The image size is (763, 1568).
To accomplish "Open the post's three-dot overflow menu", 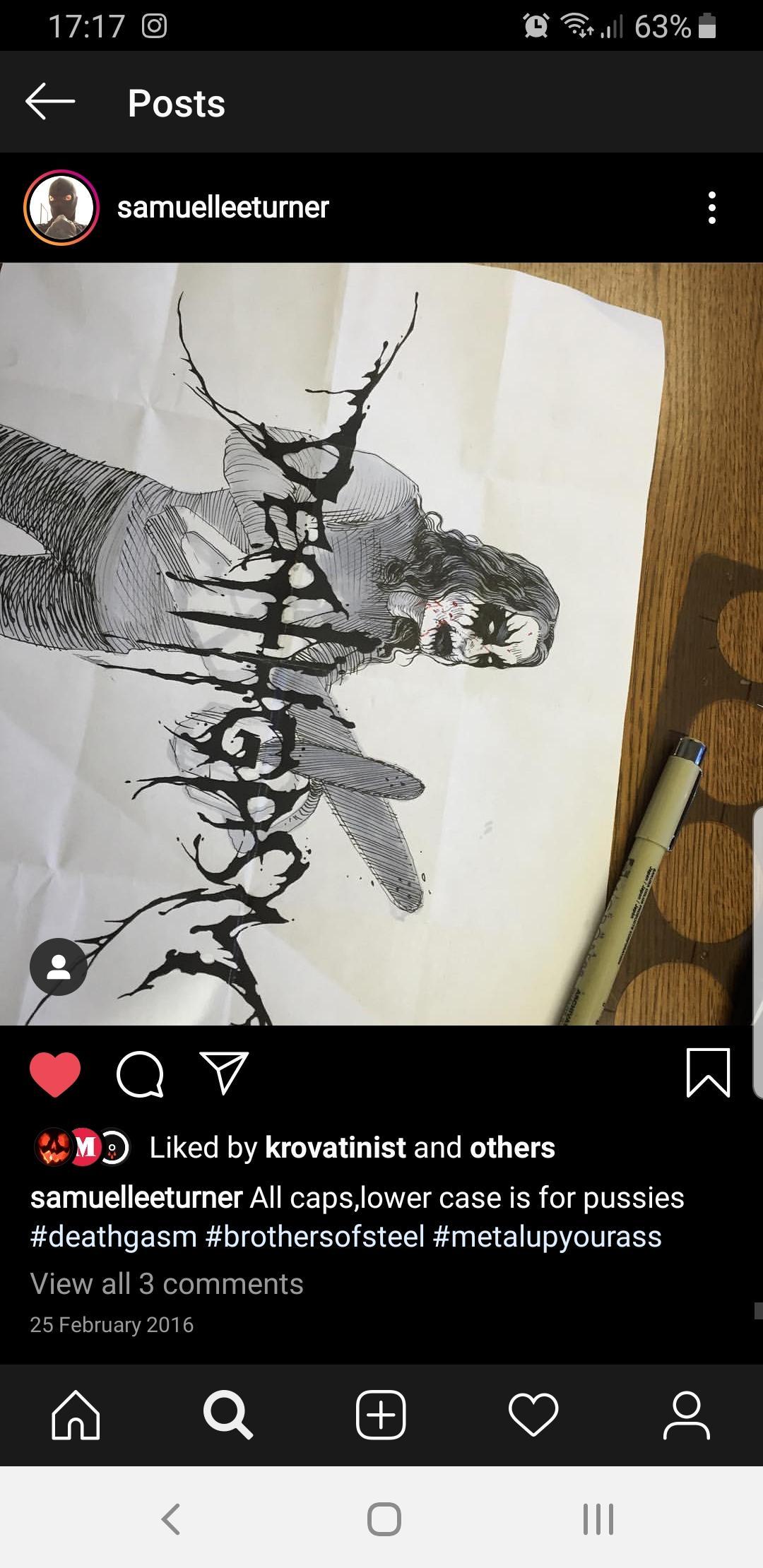I will pos(711,208).
